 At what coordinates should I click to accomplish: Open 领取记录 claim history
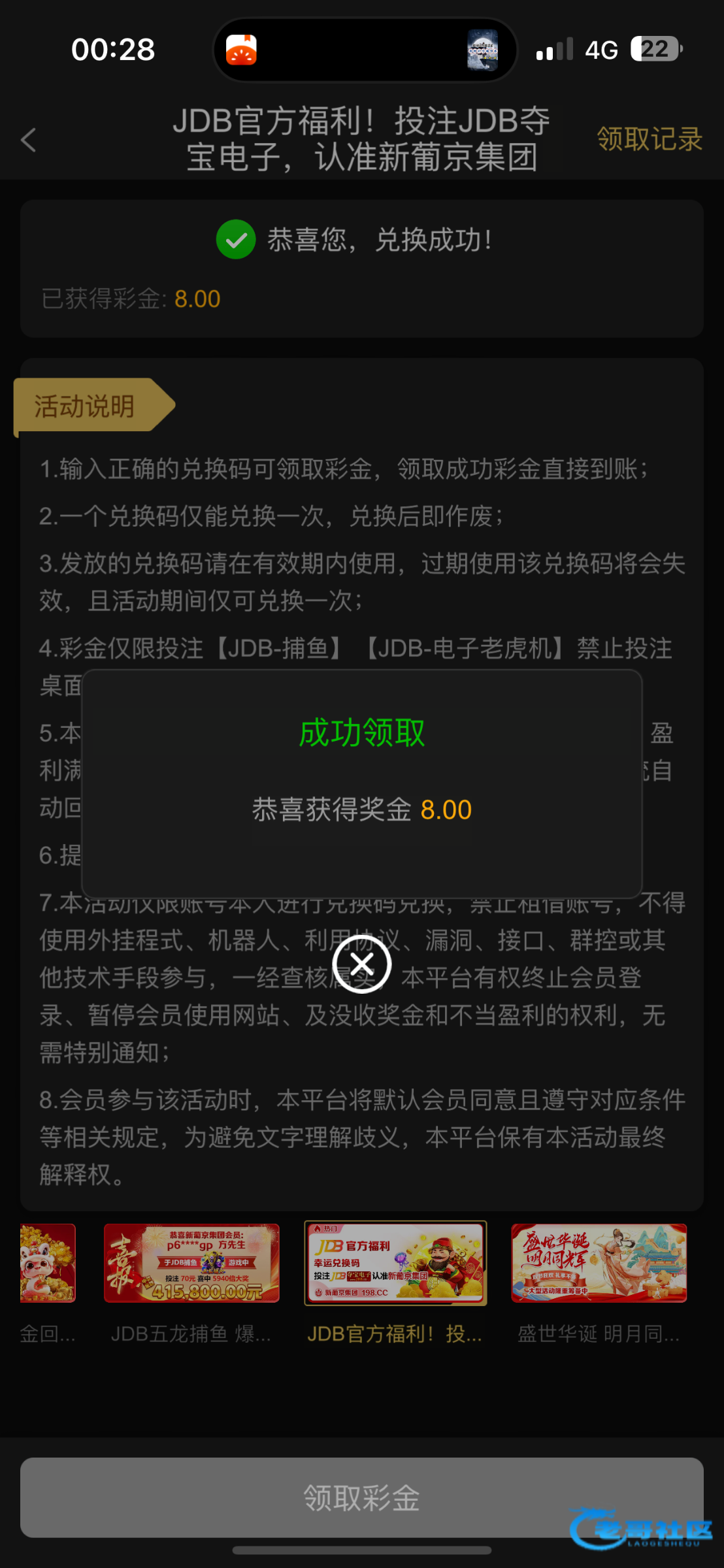tap(649, 139)
